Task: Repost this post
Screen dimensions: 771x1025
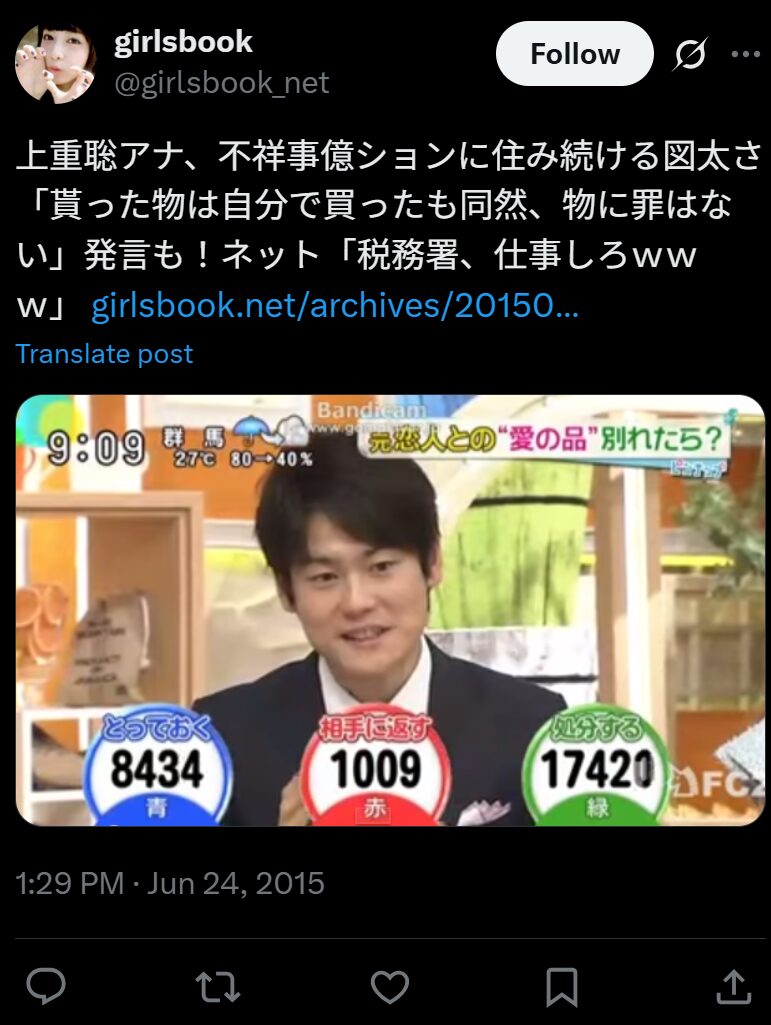Action: [x=217, y=987]
